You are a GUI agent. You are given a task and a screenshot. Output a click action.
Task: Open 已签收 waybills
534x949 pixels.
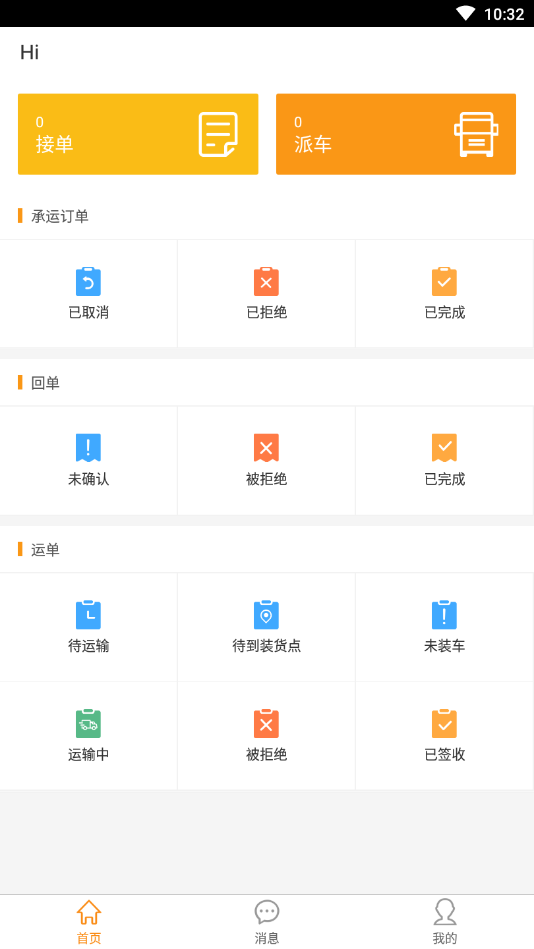444,736
